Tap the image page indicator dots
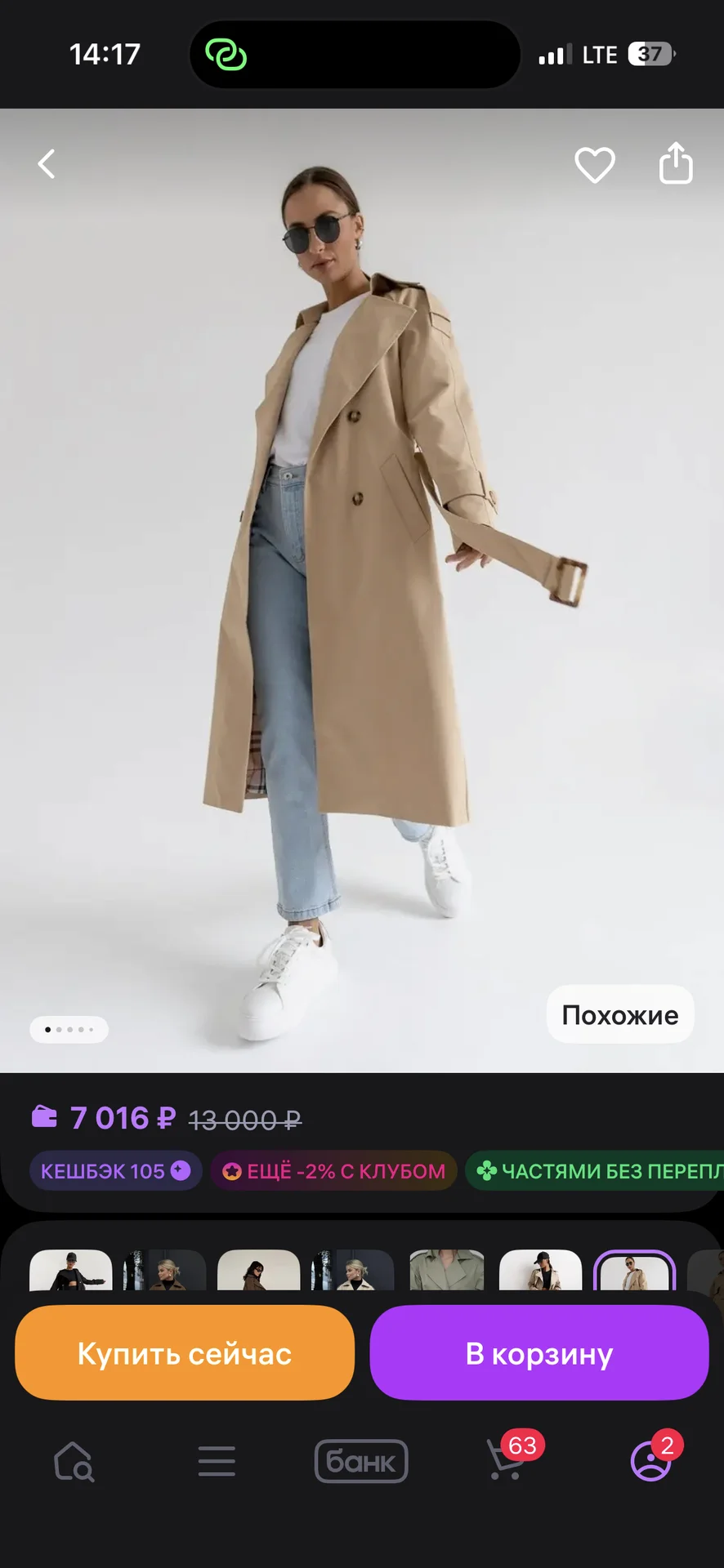Screen dimensions: 724x1568 point(69,1030)
